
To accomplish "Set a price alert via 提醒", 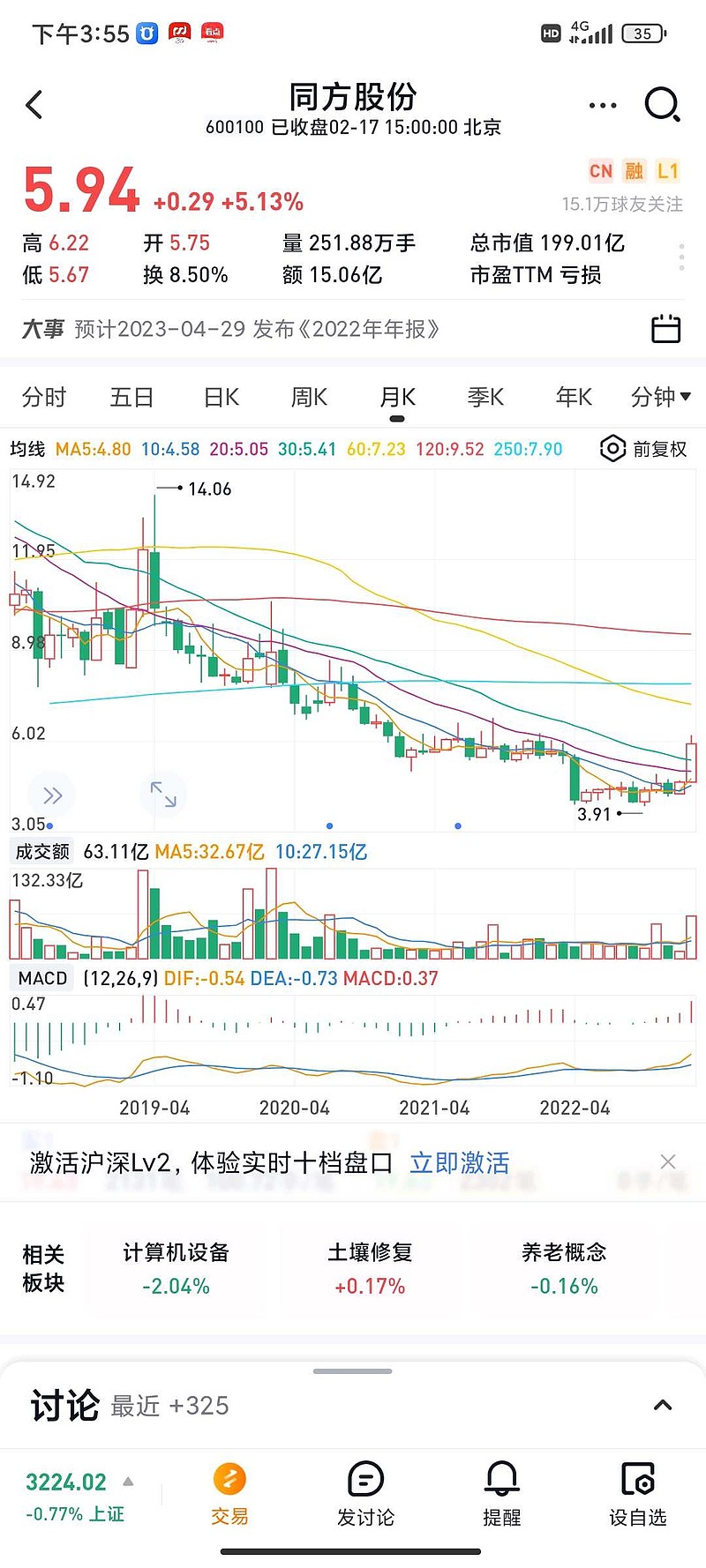I will (501, 1494).
